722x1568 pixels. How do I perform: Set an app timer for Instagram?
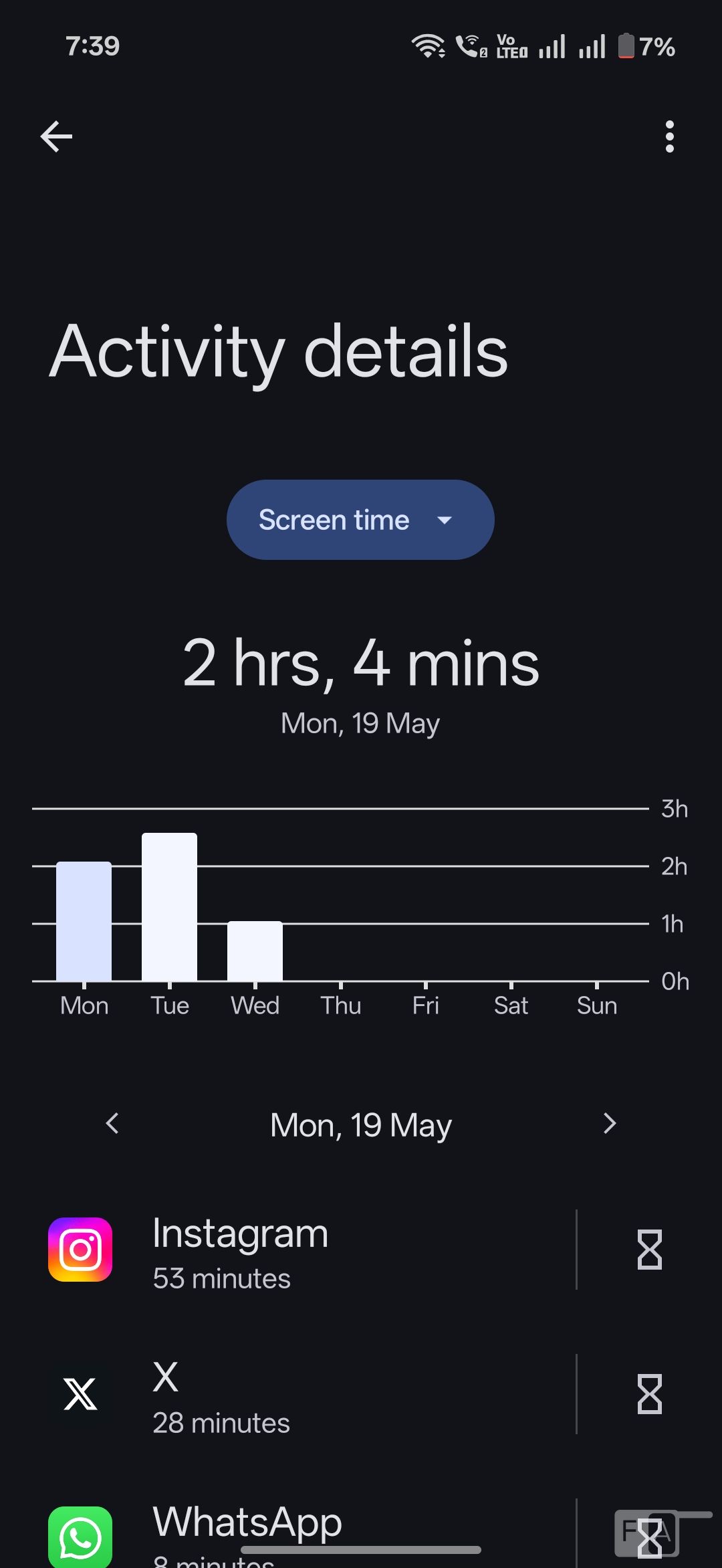click(x=649, y=1250)
